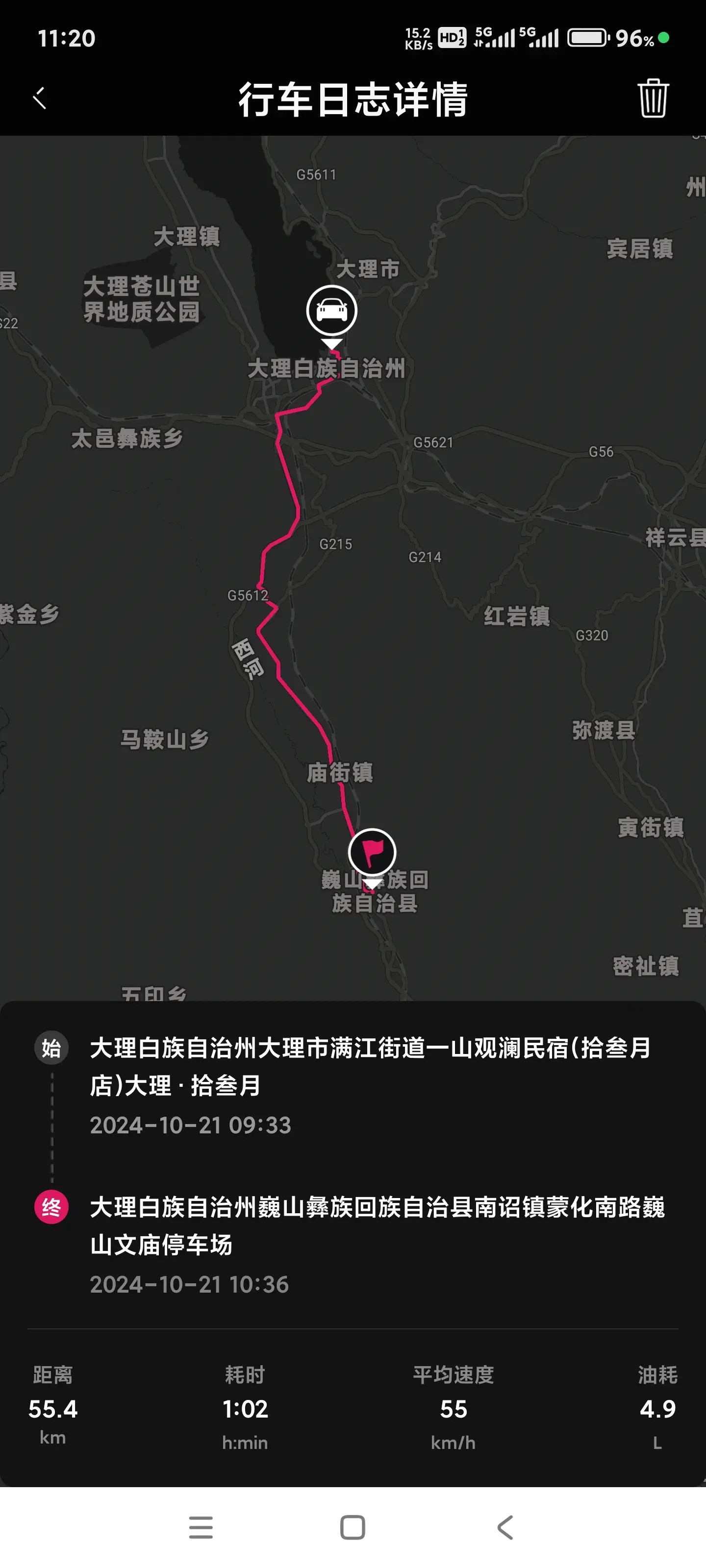The image size is (706, 1568).
Task: Delete this driving log with the trash icon
Action: click(653, 98)
